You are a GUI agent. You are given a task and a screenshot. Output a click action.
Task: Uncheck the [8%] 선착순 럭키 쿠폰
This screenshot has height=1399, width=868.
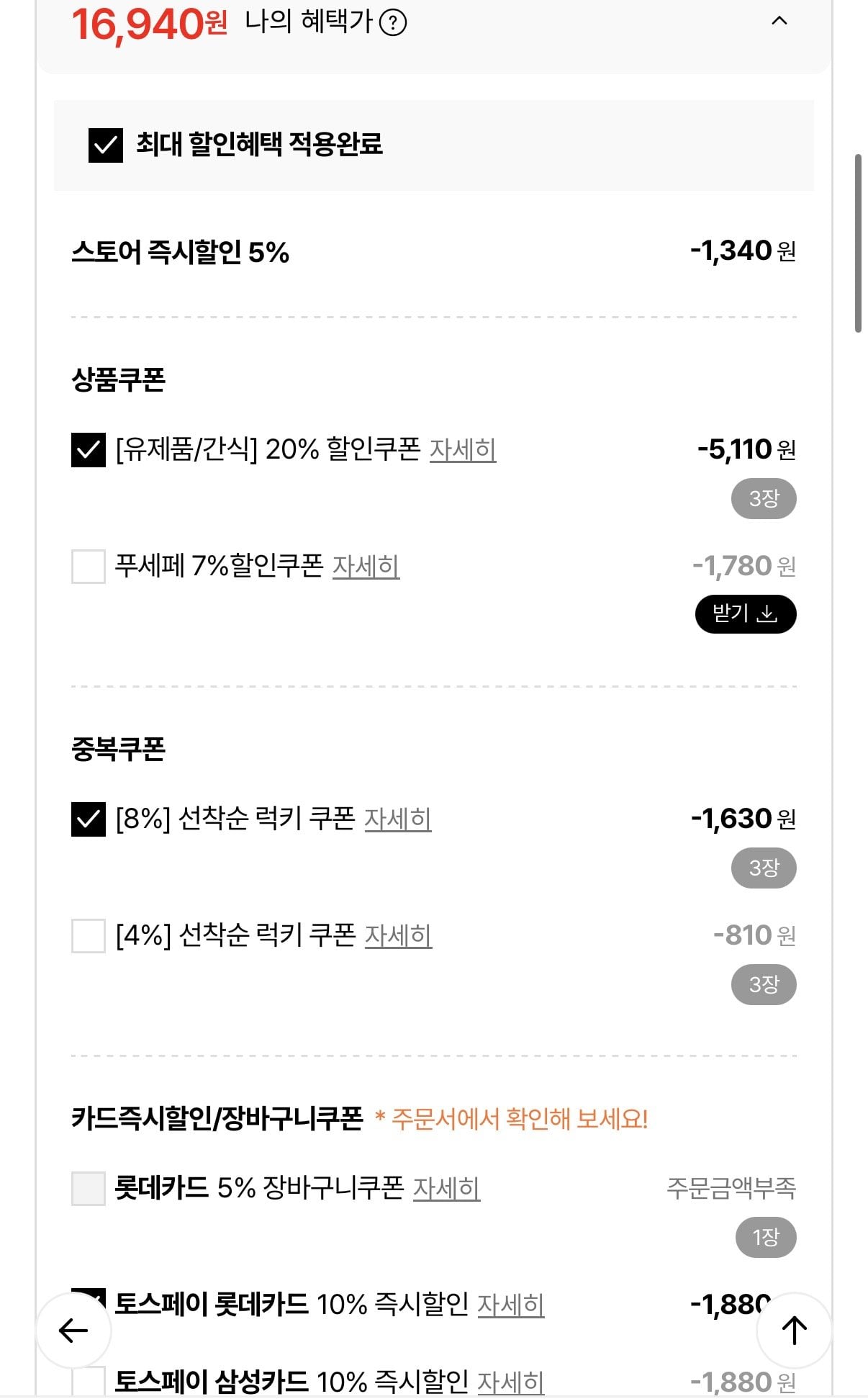(x=87, y=819)
